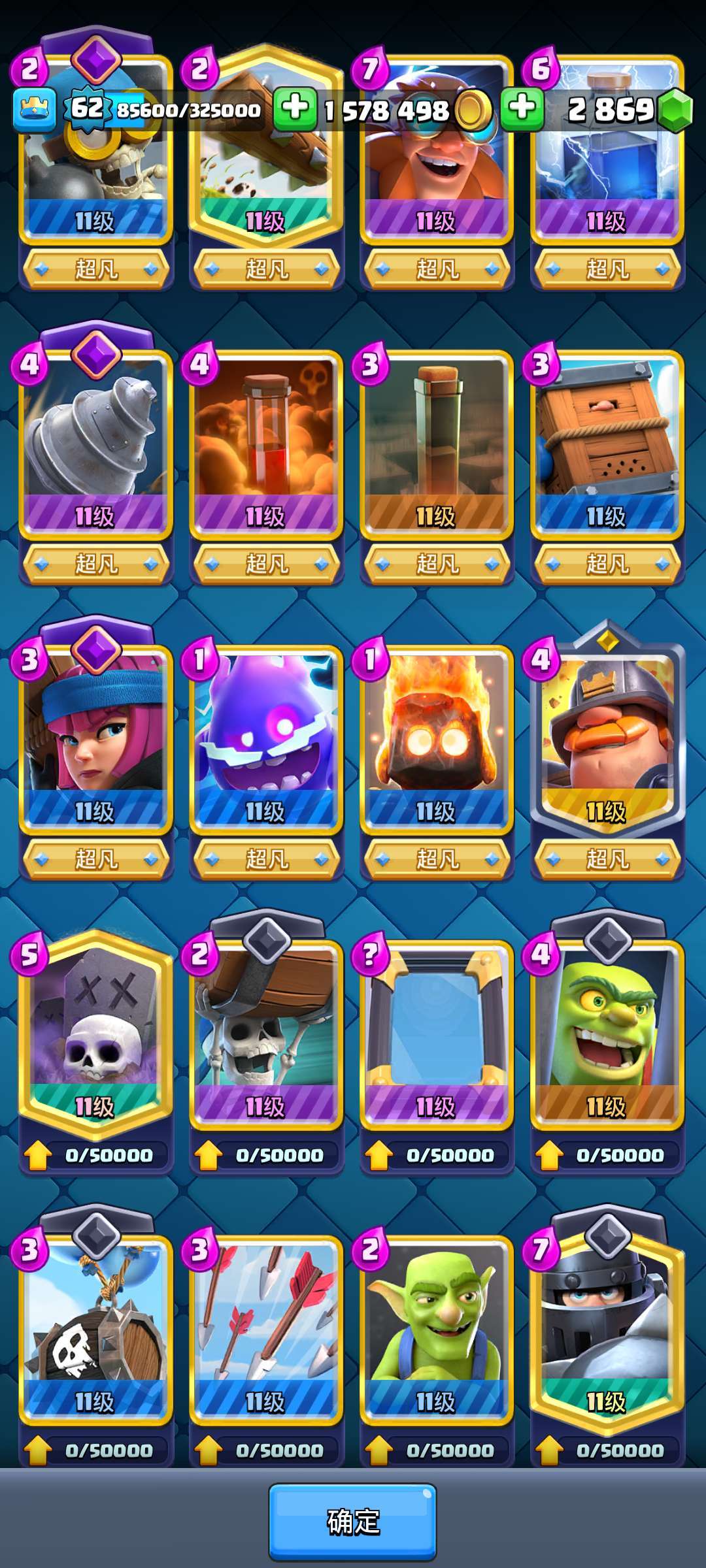Tap the 确定 confirm button

tap(352, 1521)
